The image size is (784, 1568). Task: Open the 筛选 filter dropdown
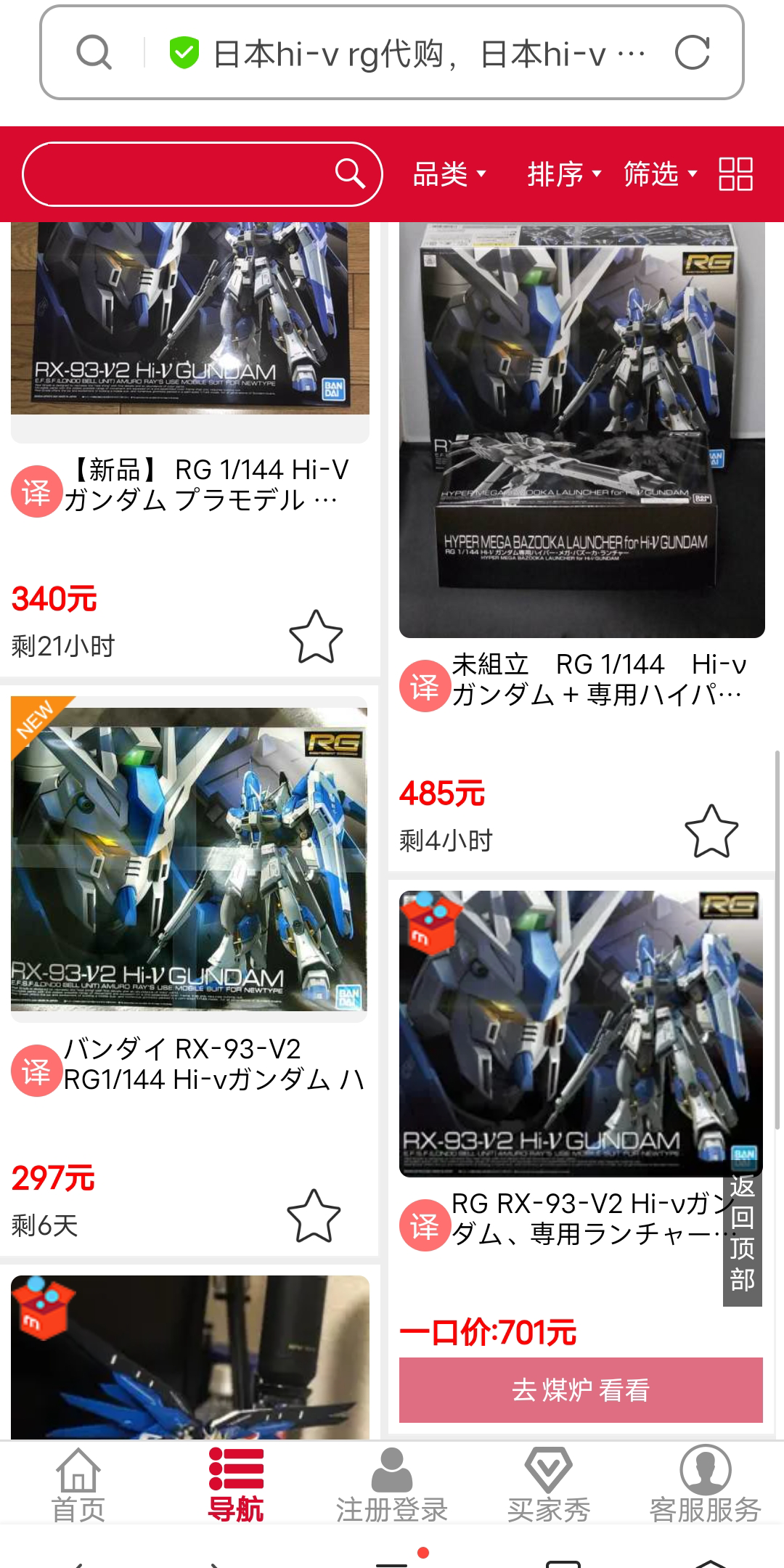pos(660,174)
